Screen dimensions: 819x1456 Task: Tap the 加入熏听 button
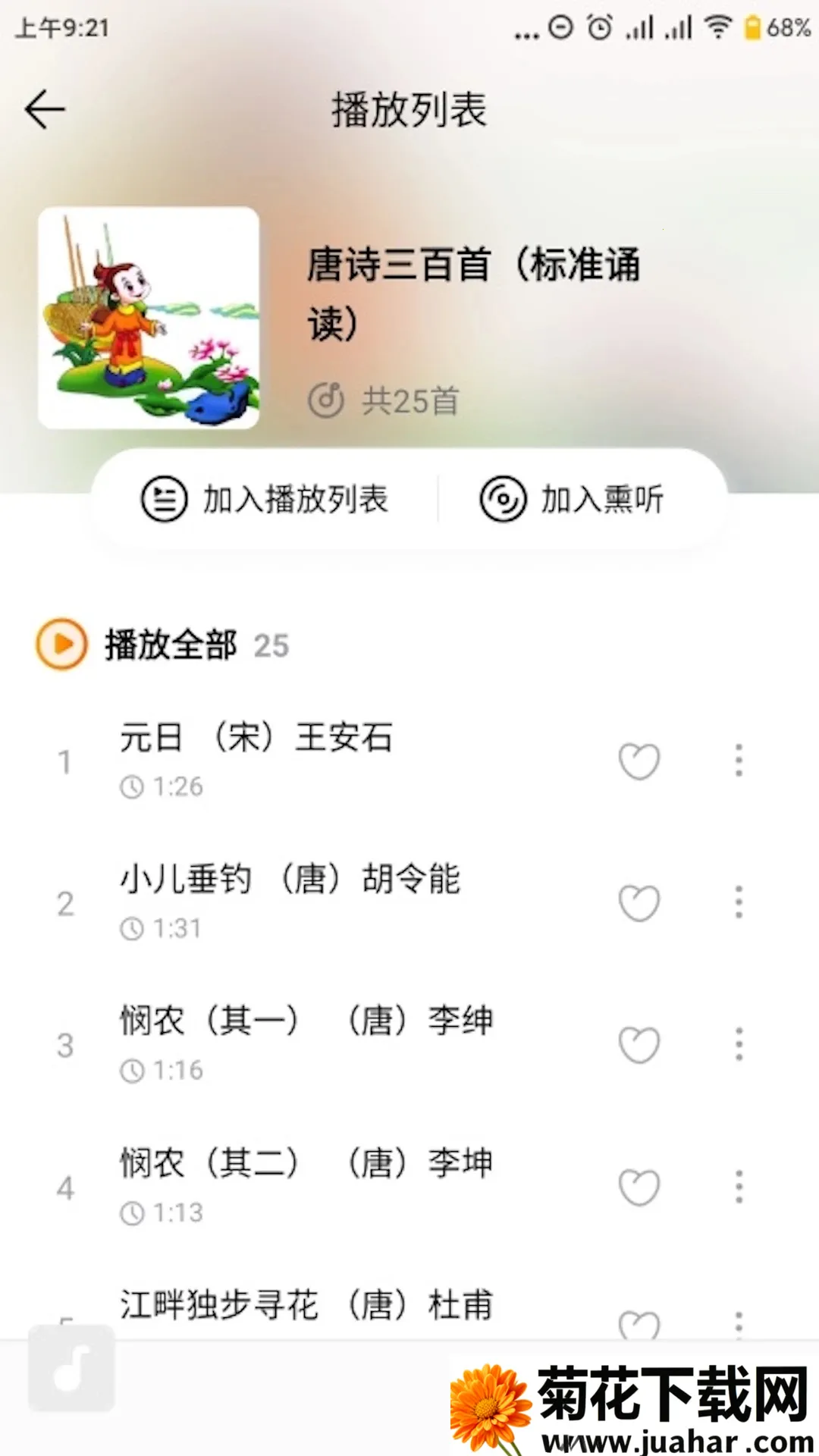click(573, 500)
